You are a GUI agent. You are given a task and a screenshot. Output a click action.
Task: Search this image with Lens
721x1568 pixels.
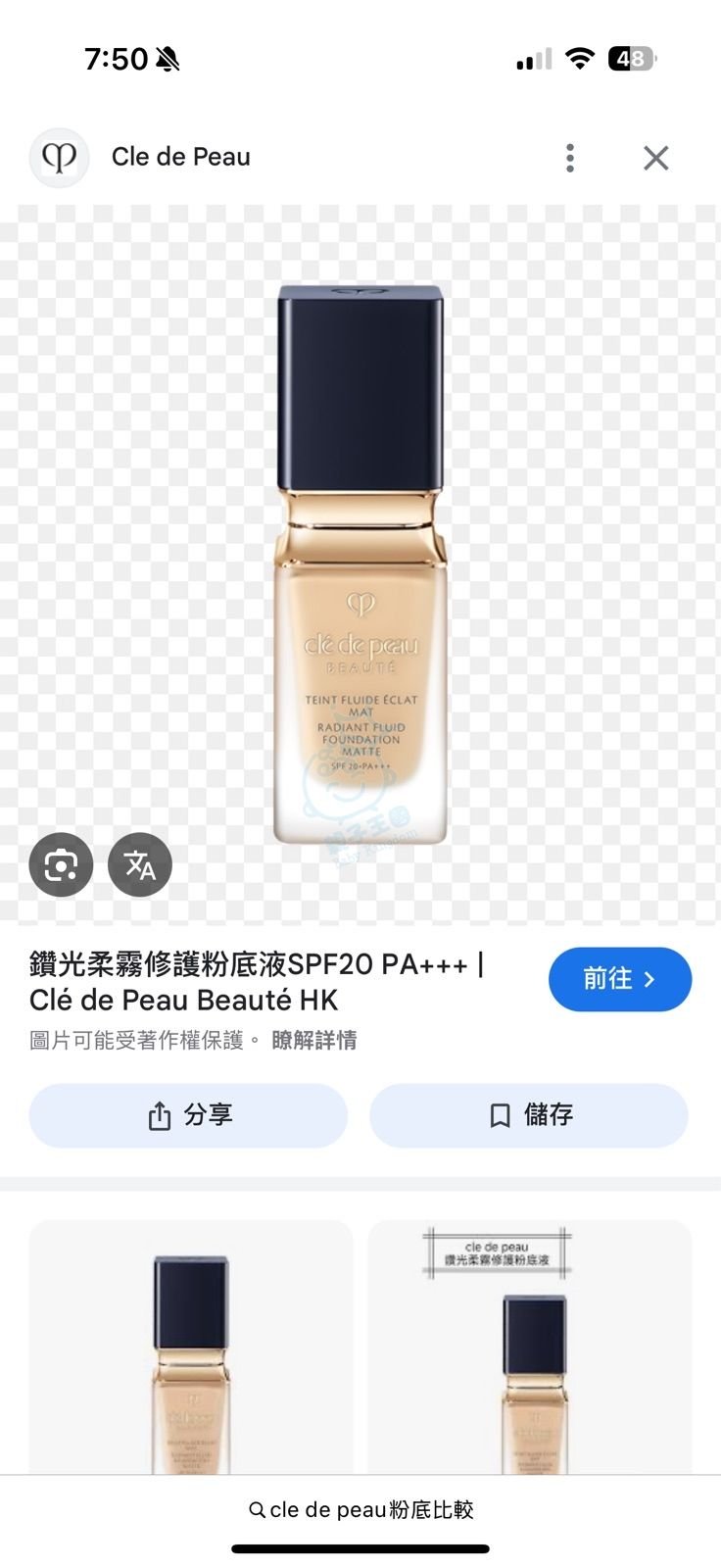click(x=61, y=864)
